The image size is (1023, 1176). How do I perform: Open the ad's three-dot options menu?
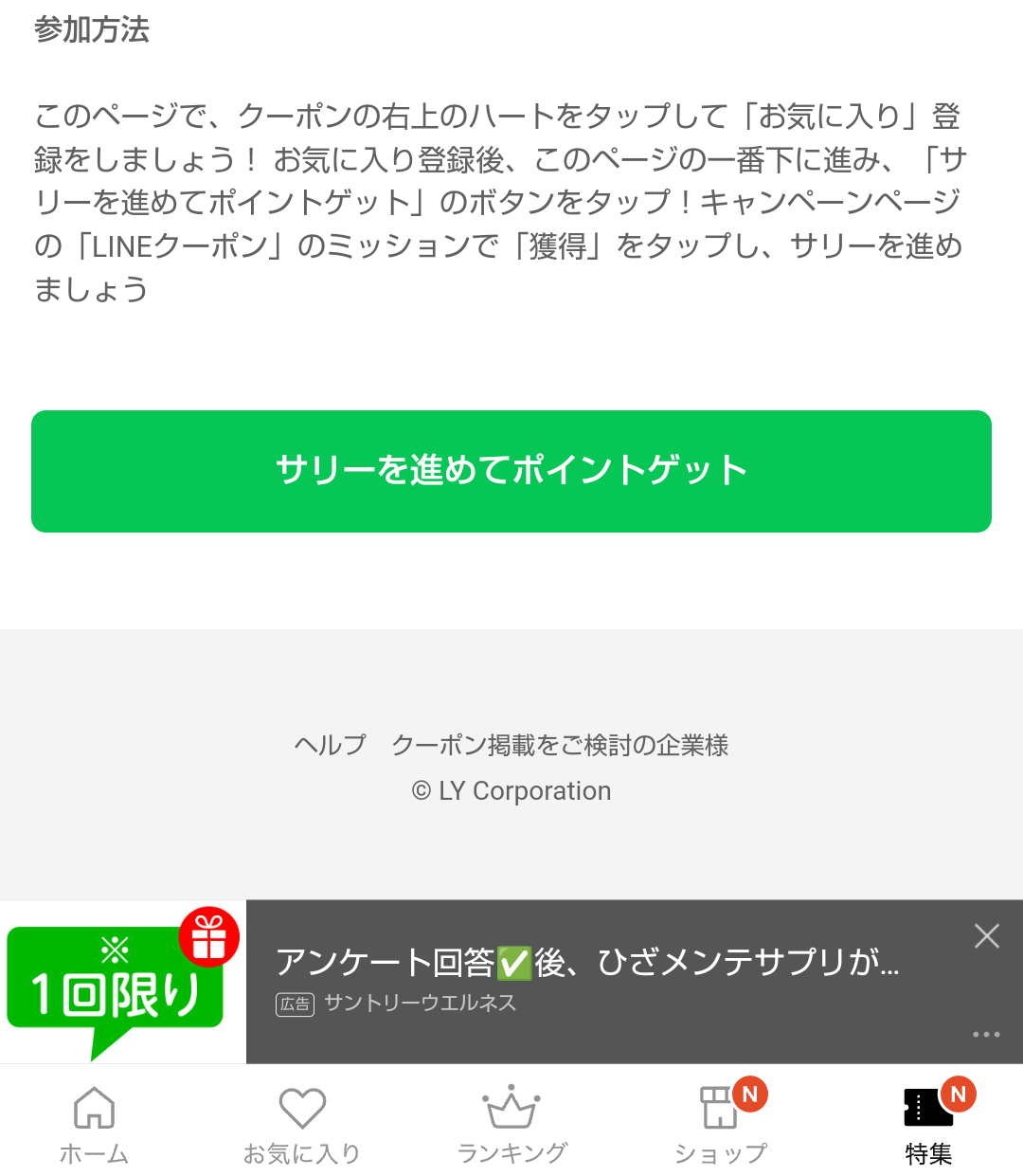point(986,1034)
